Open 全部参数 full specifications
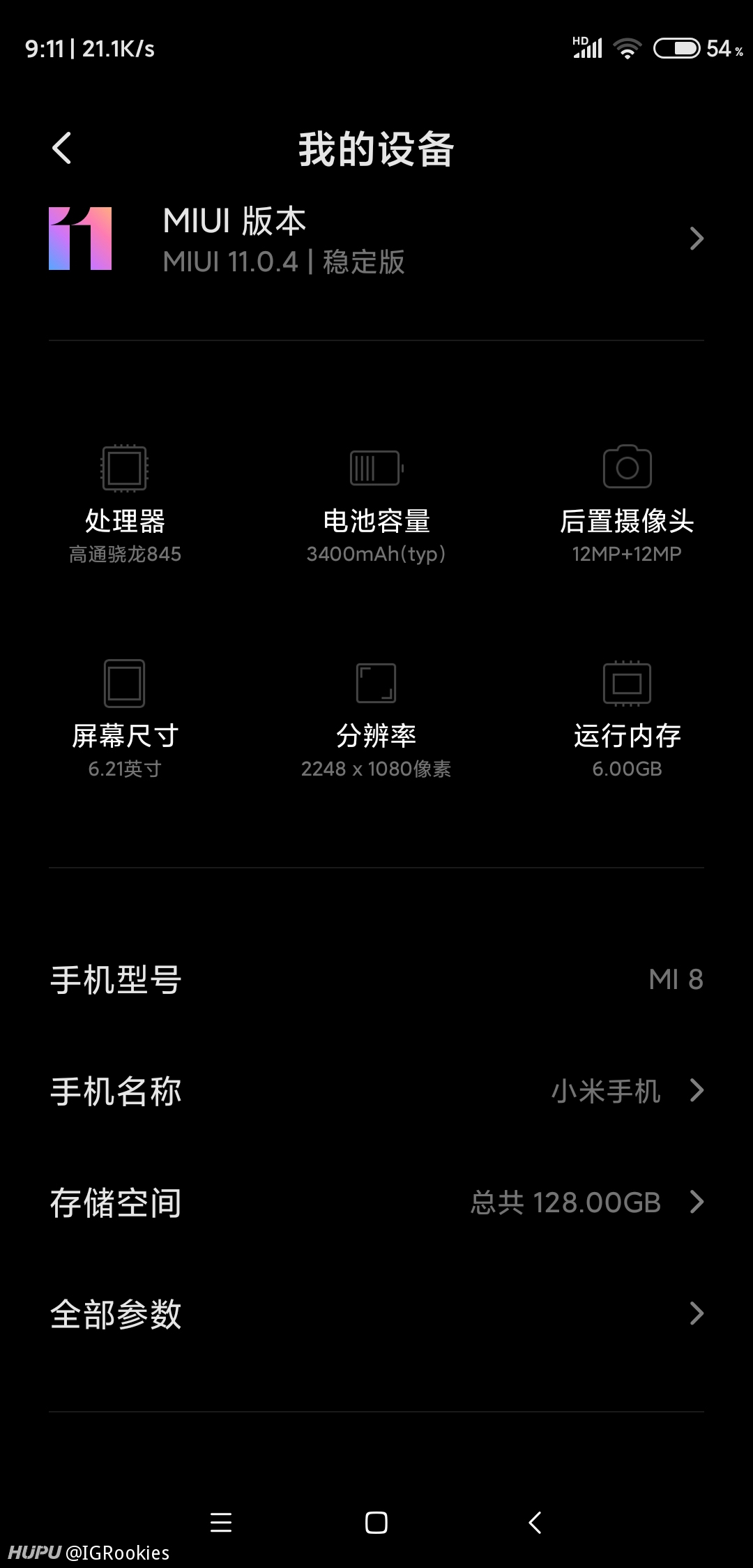This screenshot has height=1568, width=753. click(376, 1314)
